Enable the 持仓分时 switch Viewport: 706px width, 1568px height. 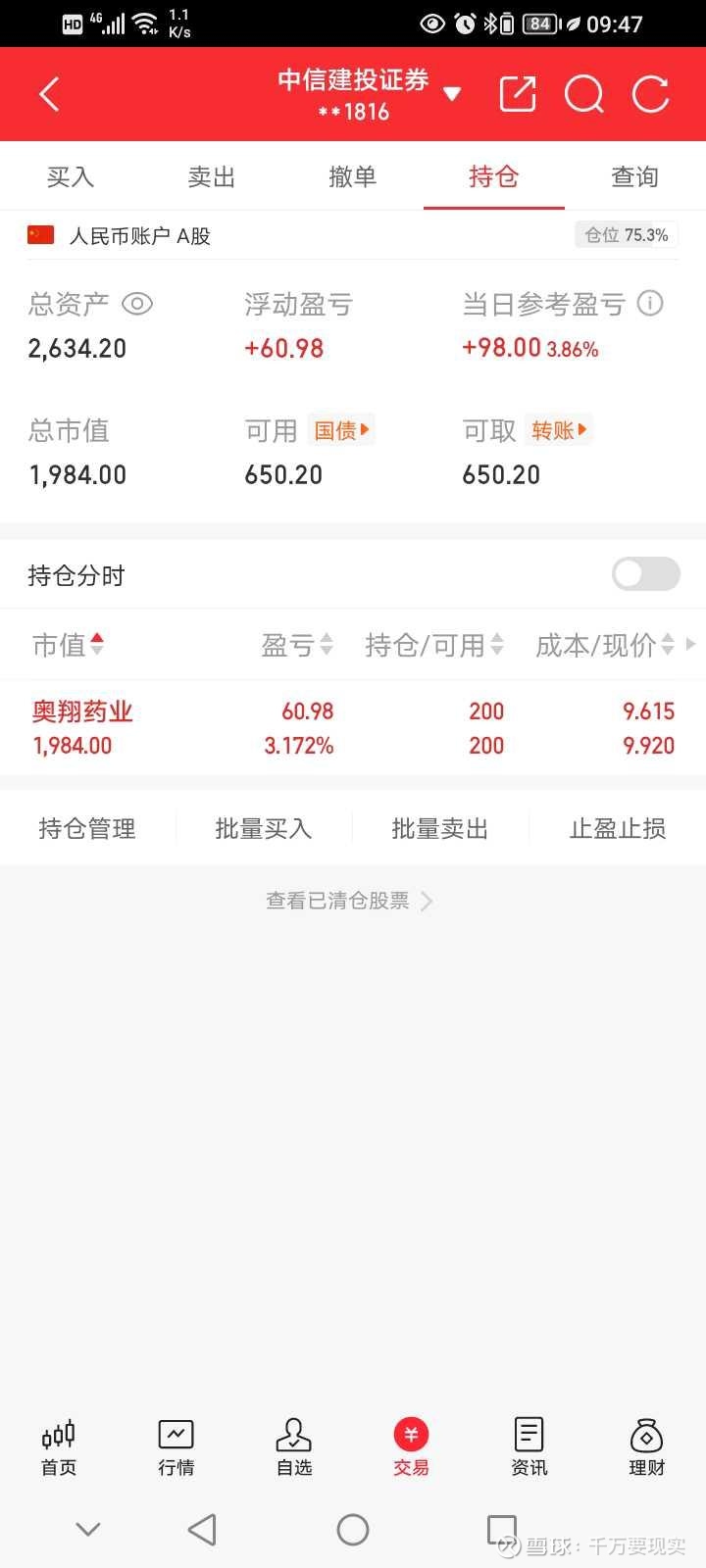pos(645,574)
